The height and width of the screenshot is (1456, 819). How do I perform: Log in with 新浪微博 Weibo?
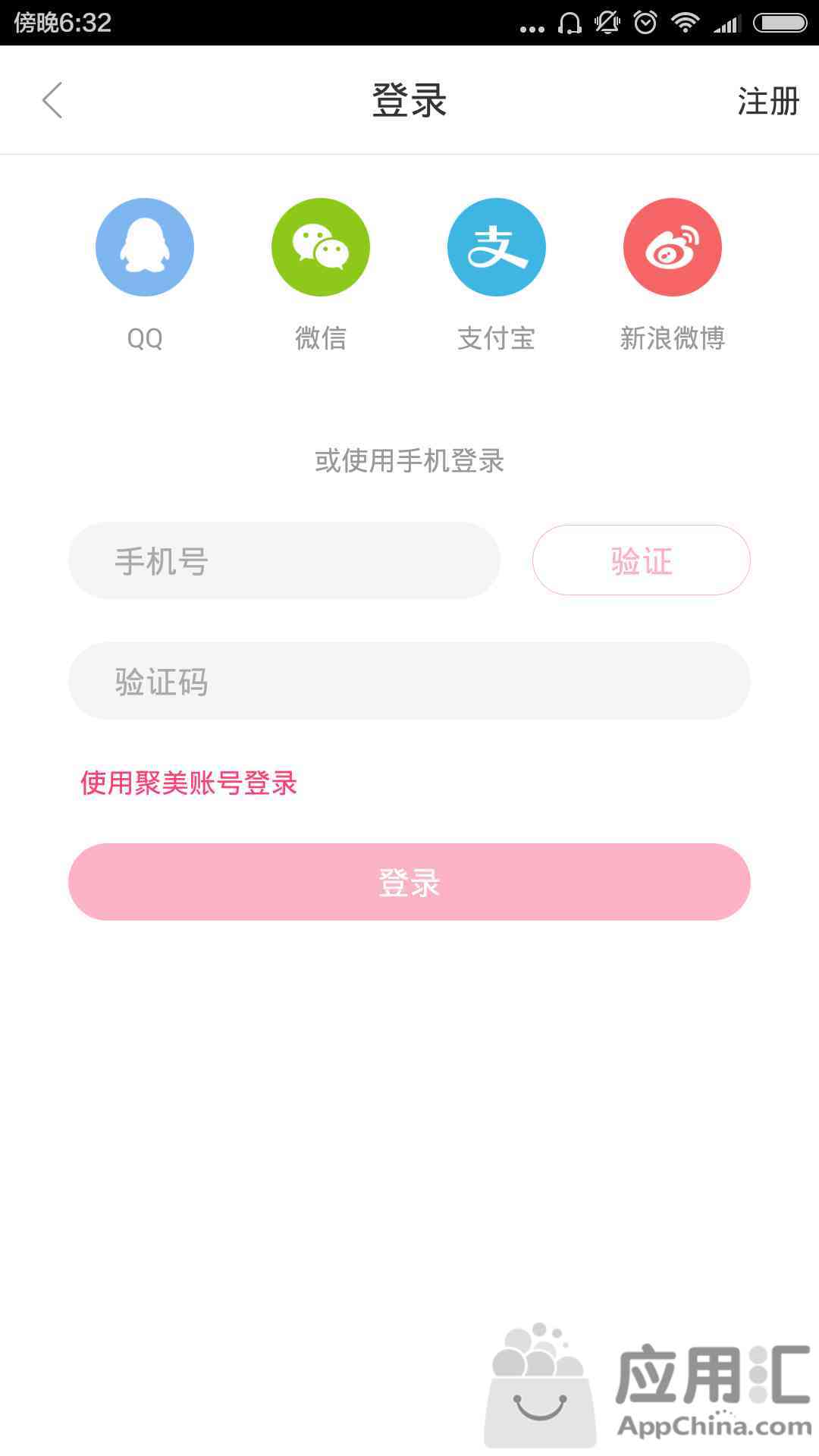(x=673, y=247)
